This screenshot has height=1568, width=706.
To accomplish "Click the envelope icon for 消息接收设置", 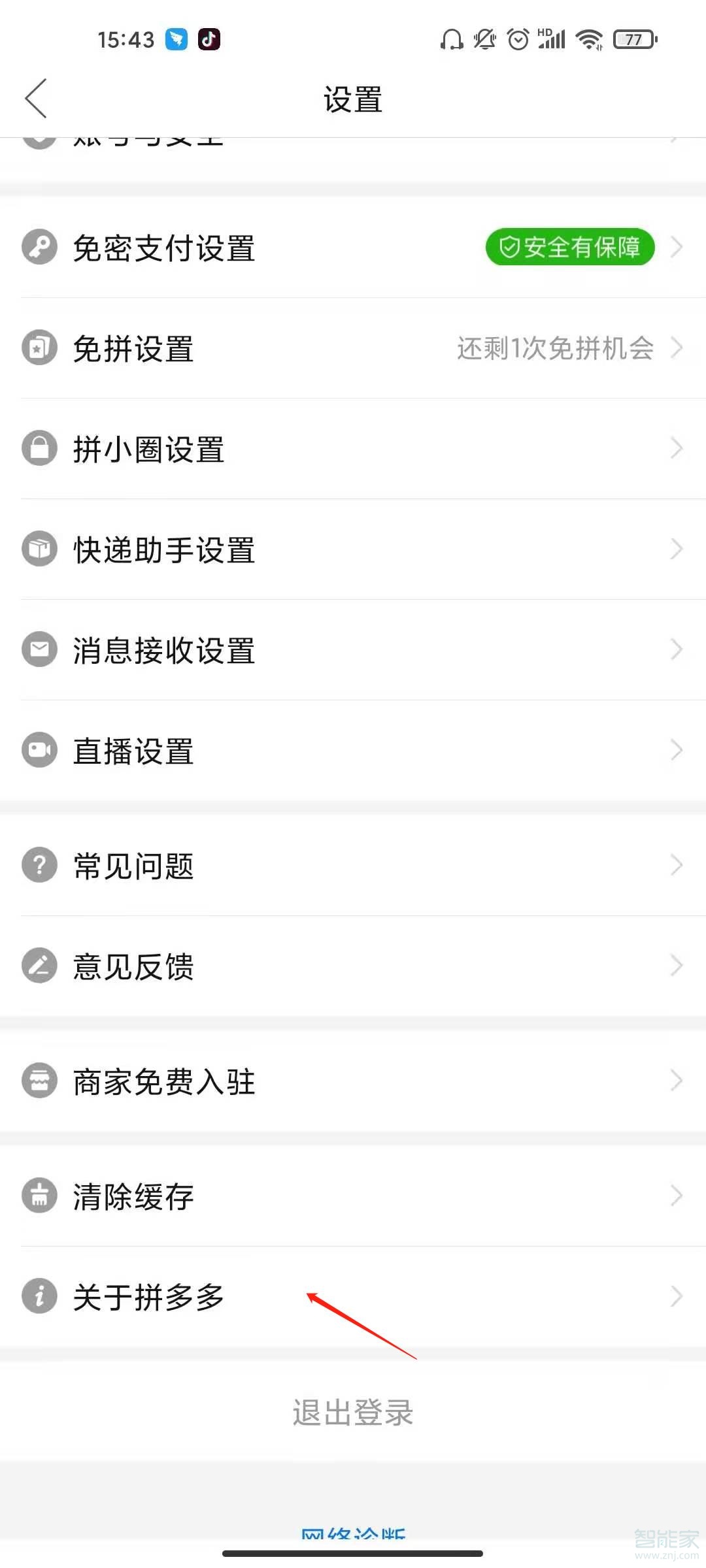I will (x=39, y=649).
